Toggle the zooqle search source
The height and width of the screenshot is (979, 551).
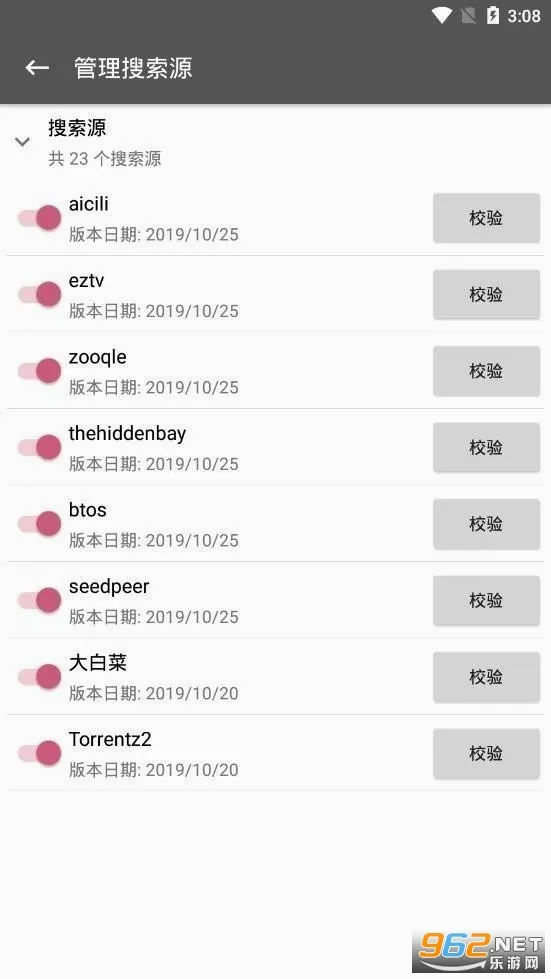tap(39, 371)
